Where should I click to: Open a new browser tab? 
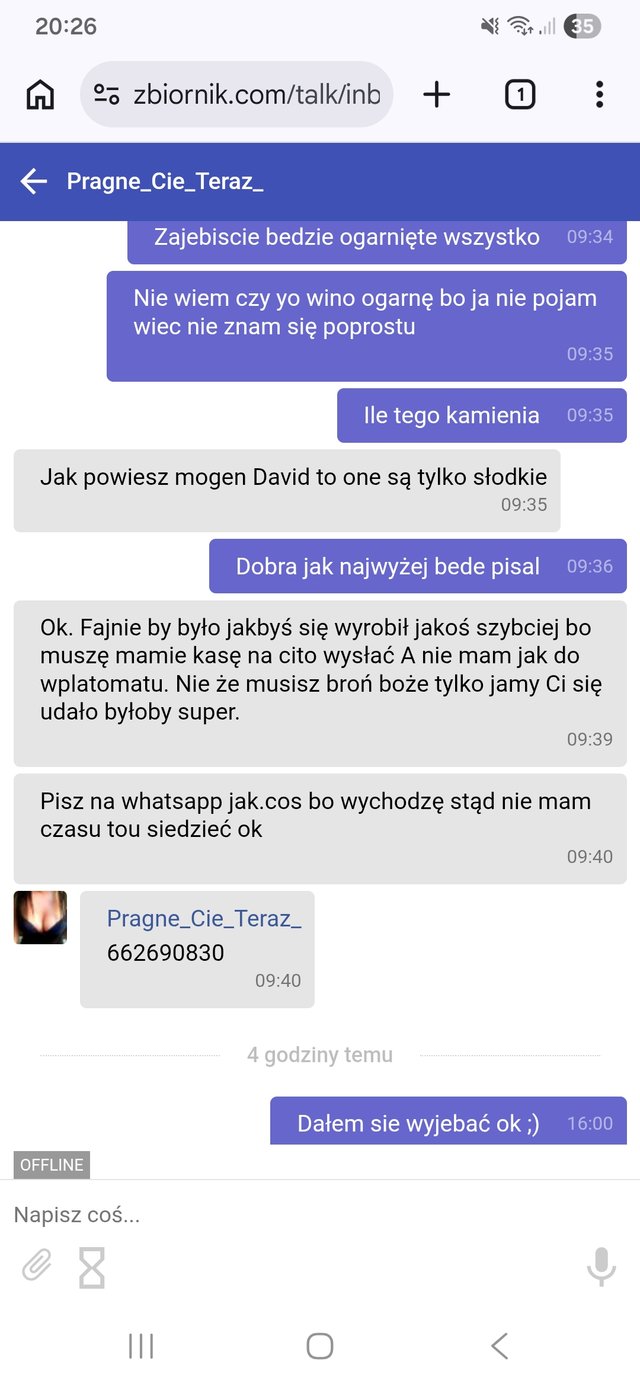tap(437, 95)
